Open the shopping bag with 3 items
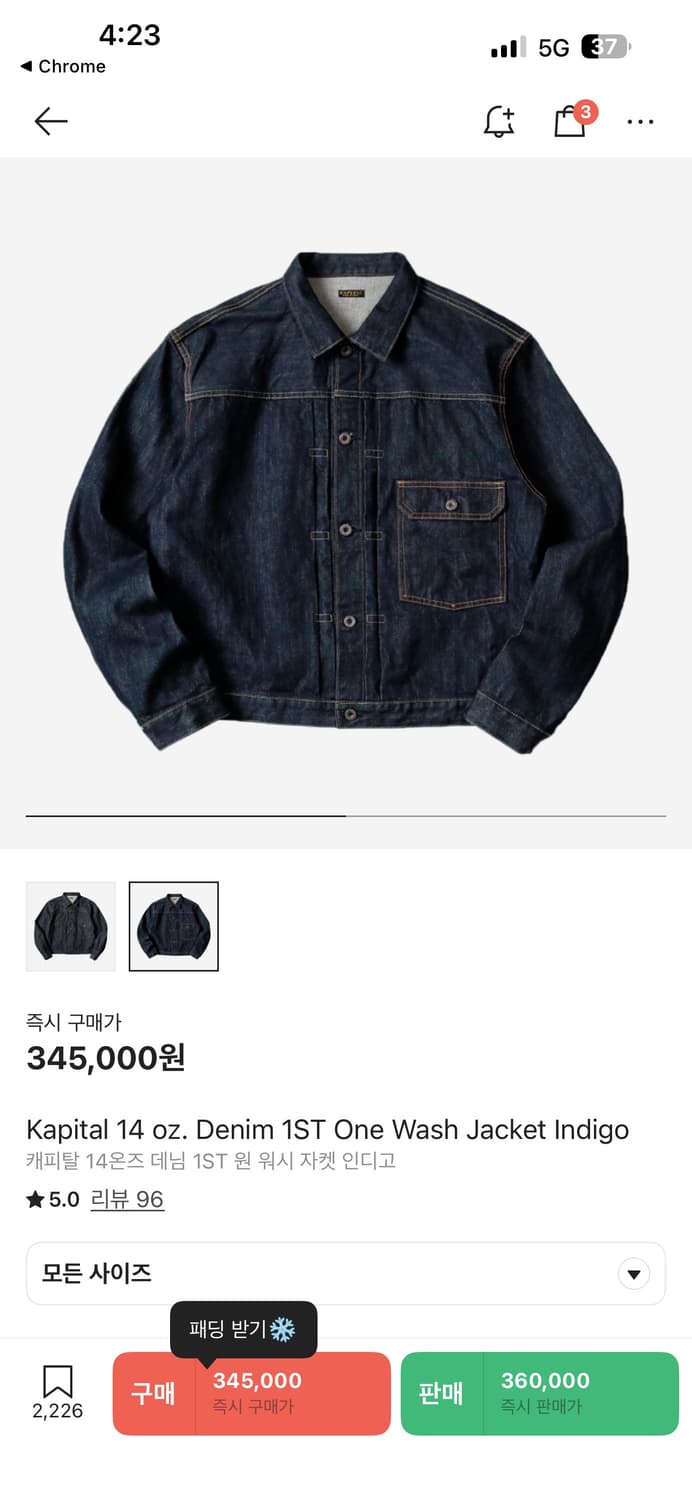This screenshot has height=1500, width=692. point(571,121)
